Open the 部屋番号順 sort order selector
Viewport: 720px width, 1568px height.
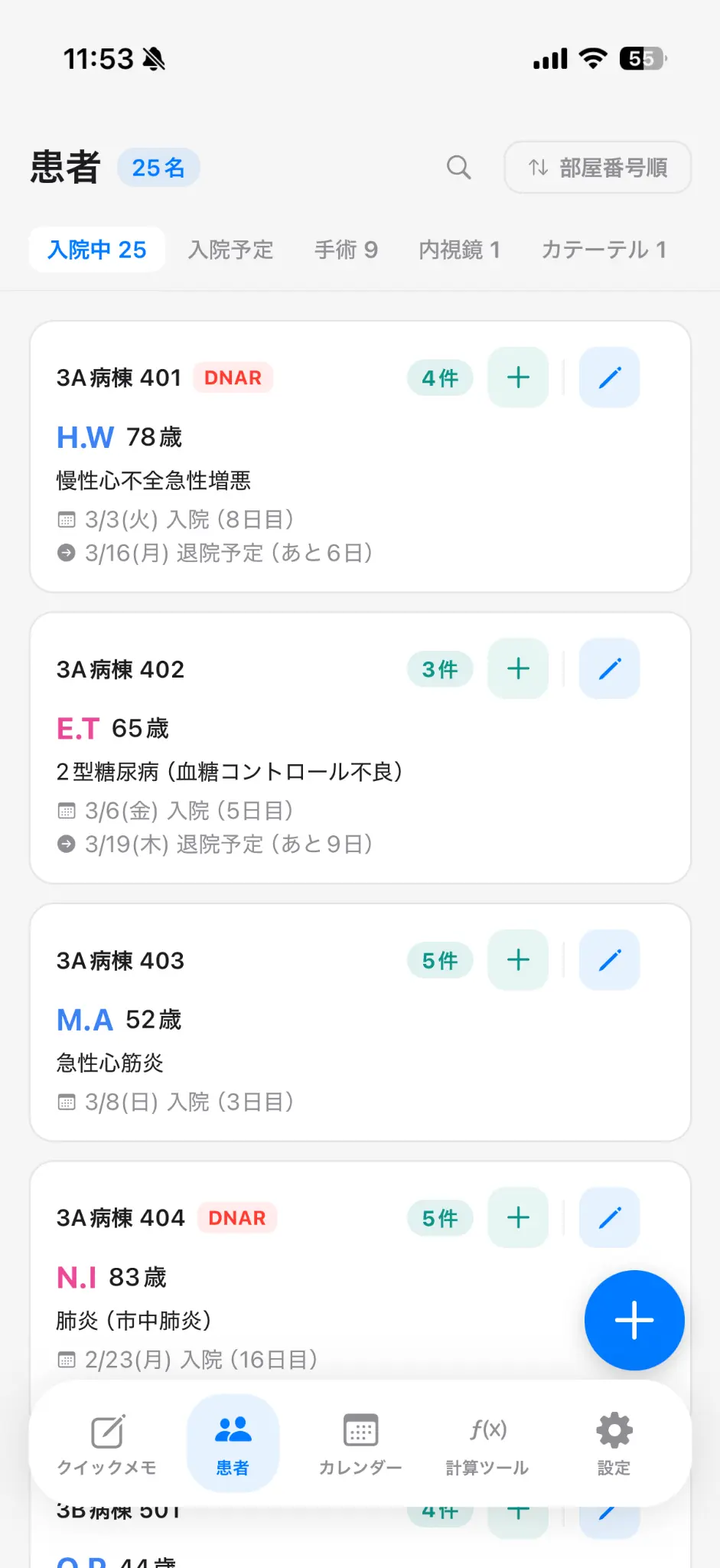(598, 168)
